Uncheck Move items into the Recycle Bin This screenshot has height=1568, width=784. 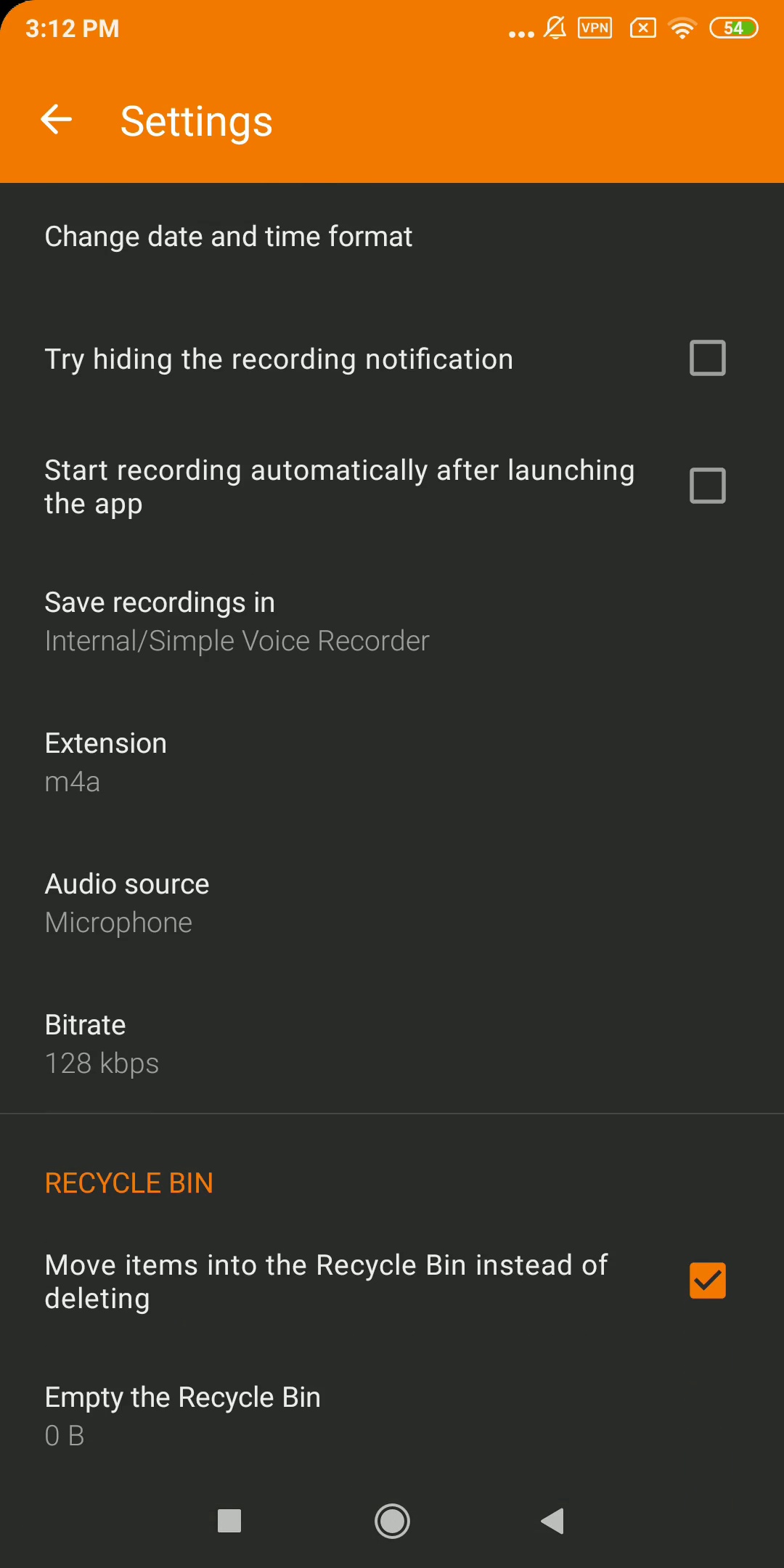coord(707,1281)
